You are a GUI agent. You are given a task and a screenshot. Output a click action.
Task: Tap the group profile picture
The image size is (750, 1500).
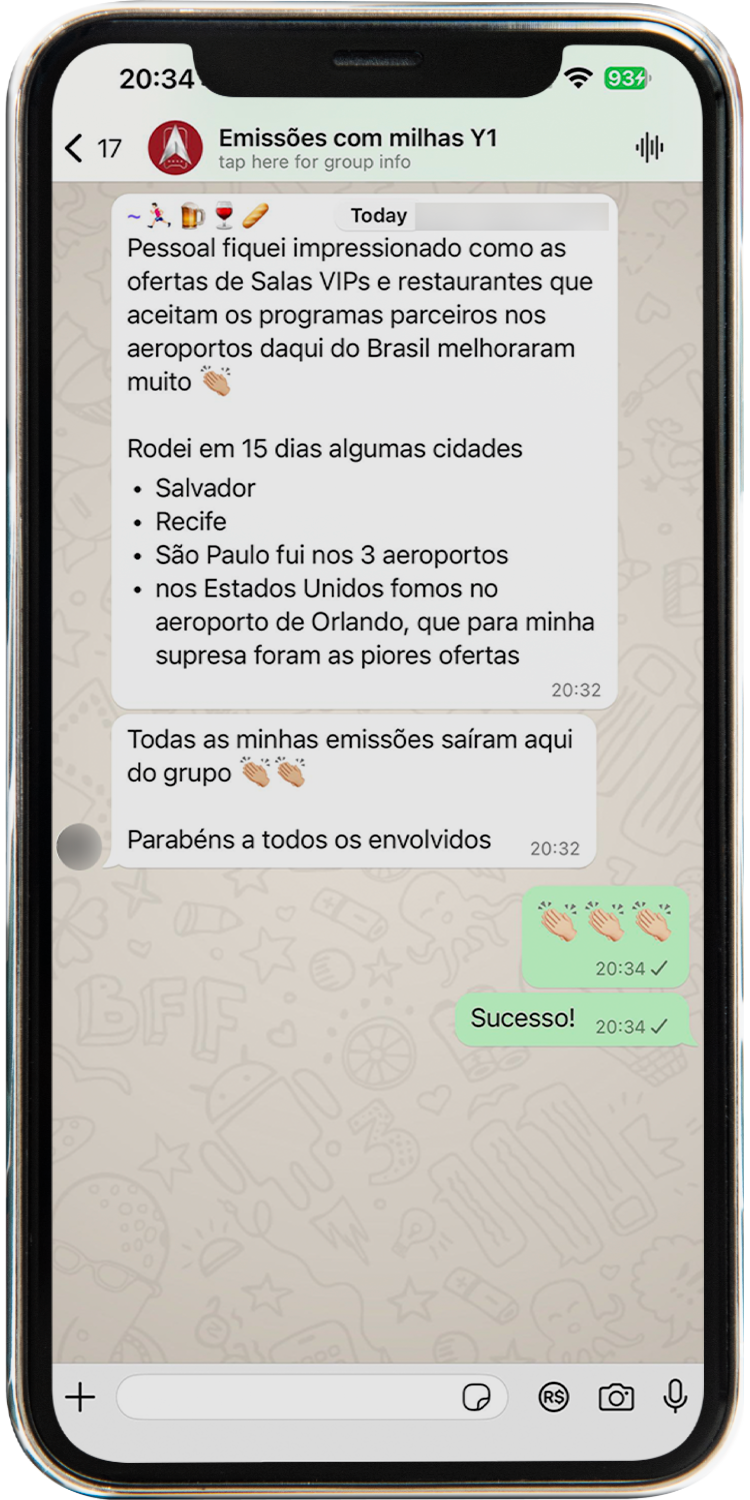pos(176,148)
